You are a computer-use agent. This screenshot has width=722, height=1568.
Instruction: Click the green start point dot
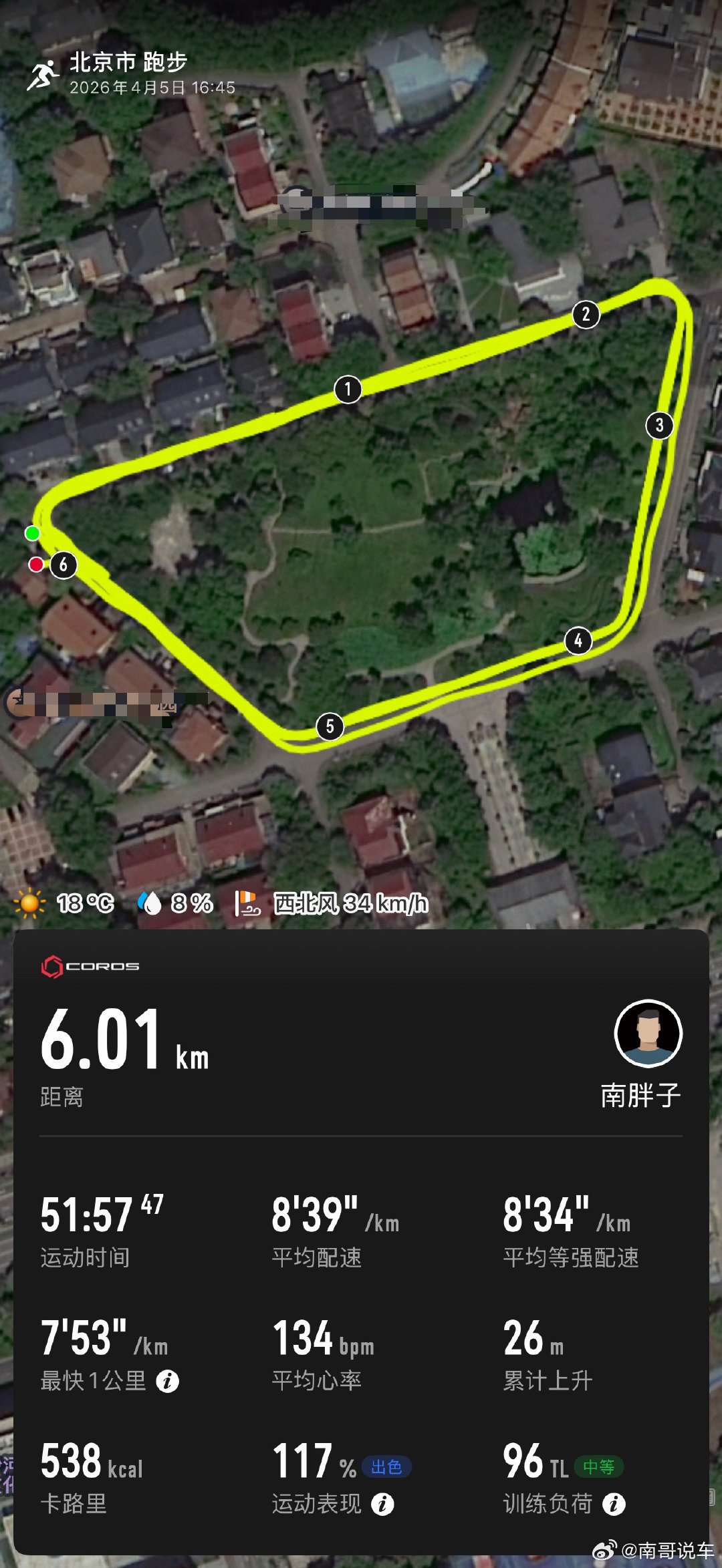coord(31,533)
